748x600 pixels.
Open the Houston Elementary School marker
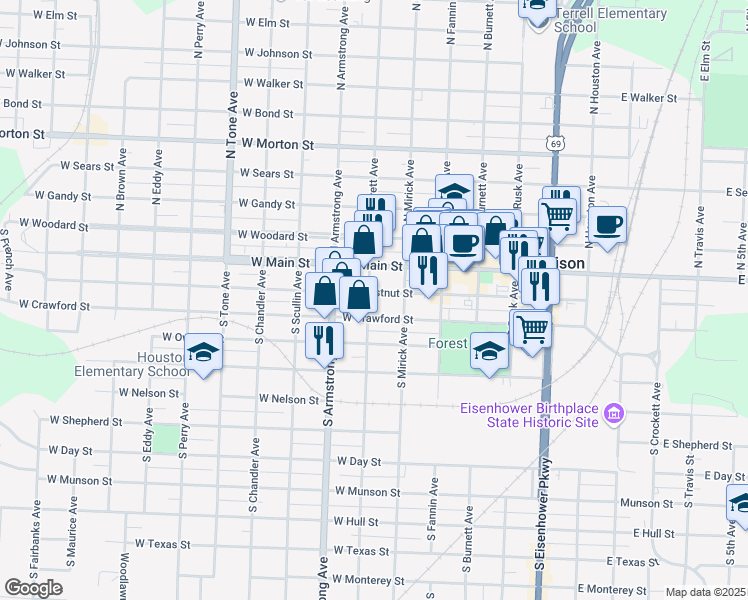click(x=204, y=352)
